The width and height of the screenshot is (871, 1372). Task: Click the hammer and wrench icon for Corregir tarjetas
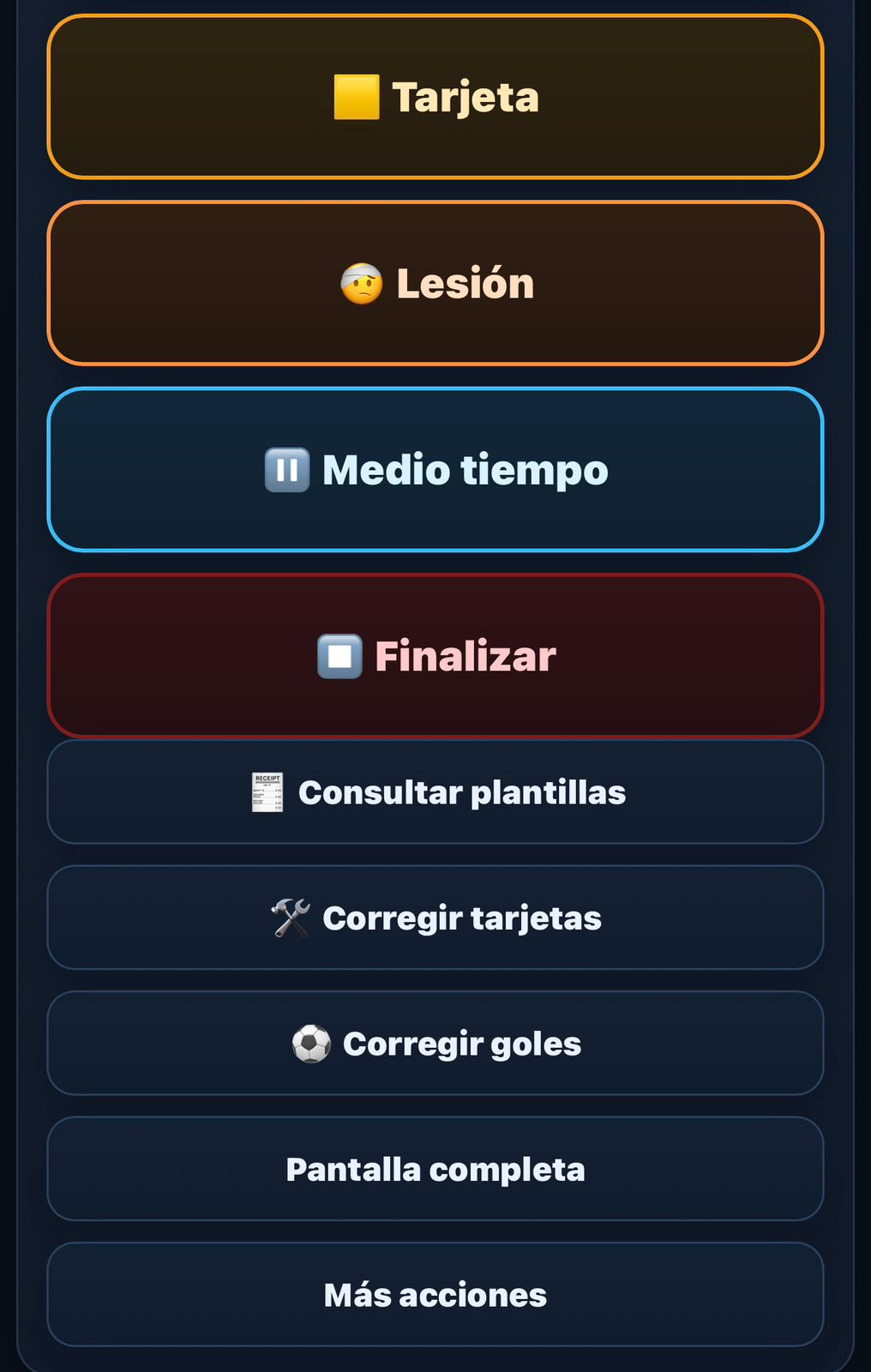[x=291, y=917]
